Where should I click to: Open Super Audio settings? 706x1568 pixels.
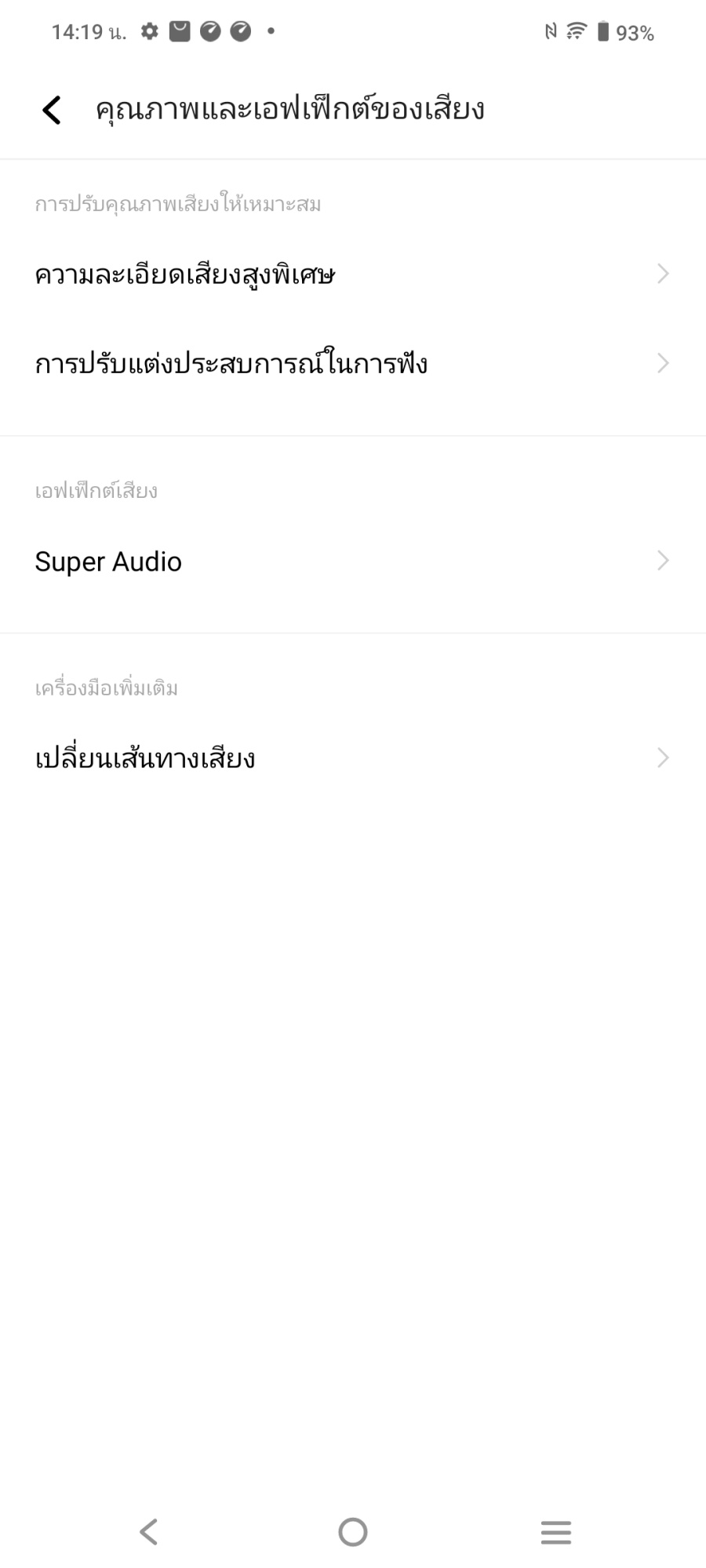[352, 561]
